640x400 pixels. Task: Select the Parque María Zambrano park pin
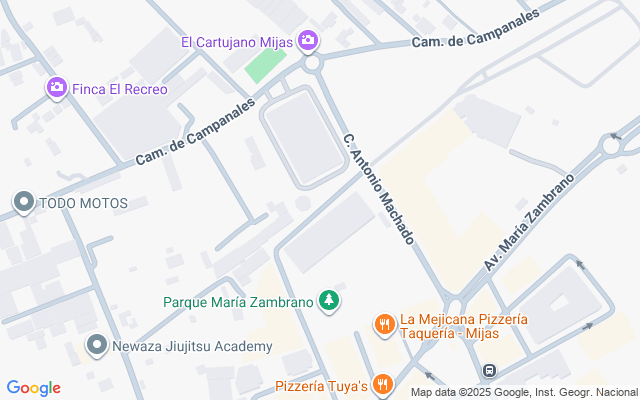coord(329,301)
